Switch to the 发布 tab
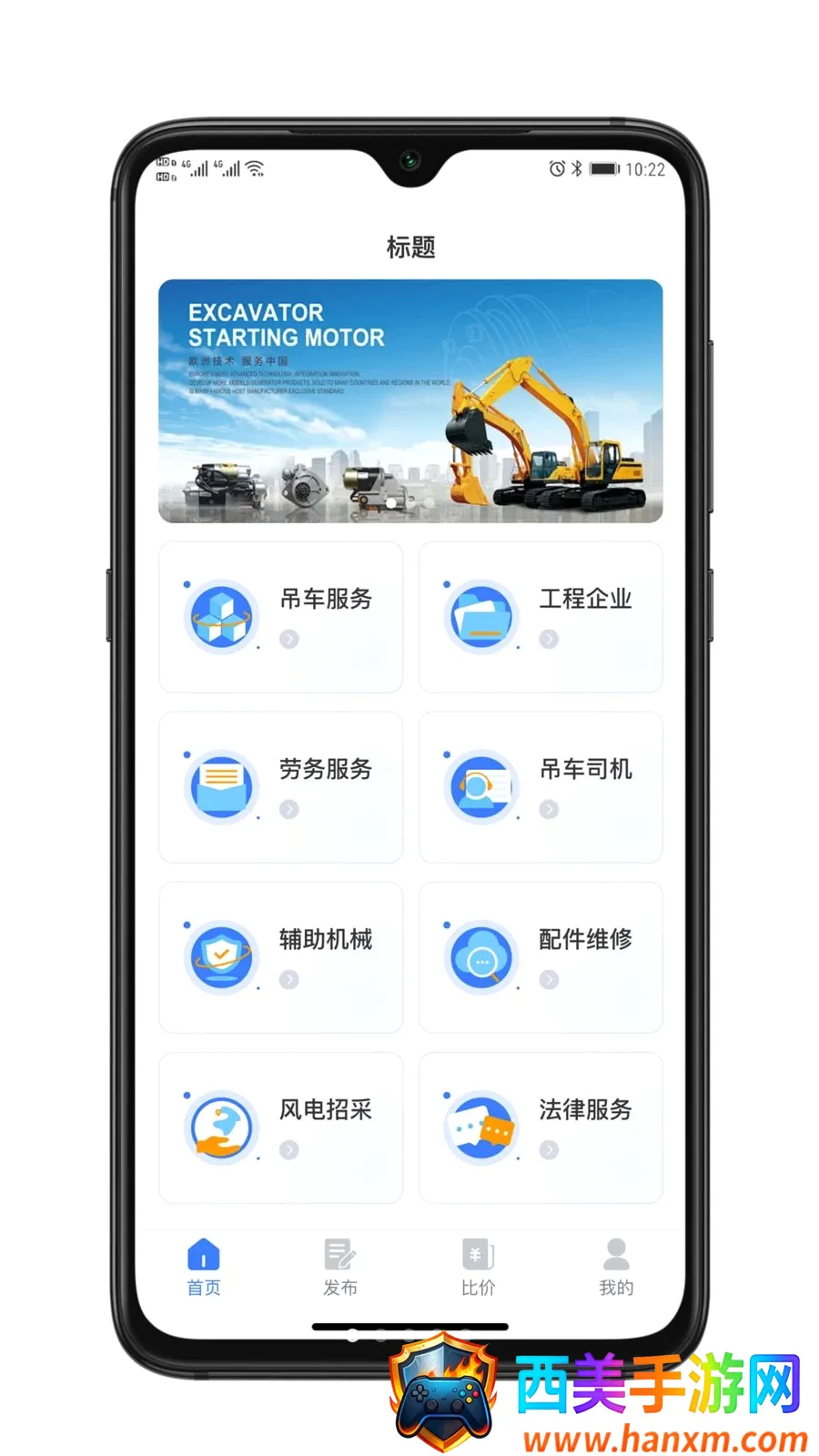 pyautogui.click(x=340, y=1267)
